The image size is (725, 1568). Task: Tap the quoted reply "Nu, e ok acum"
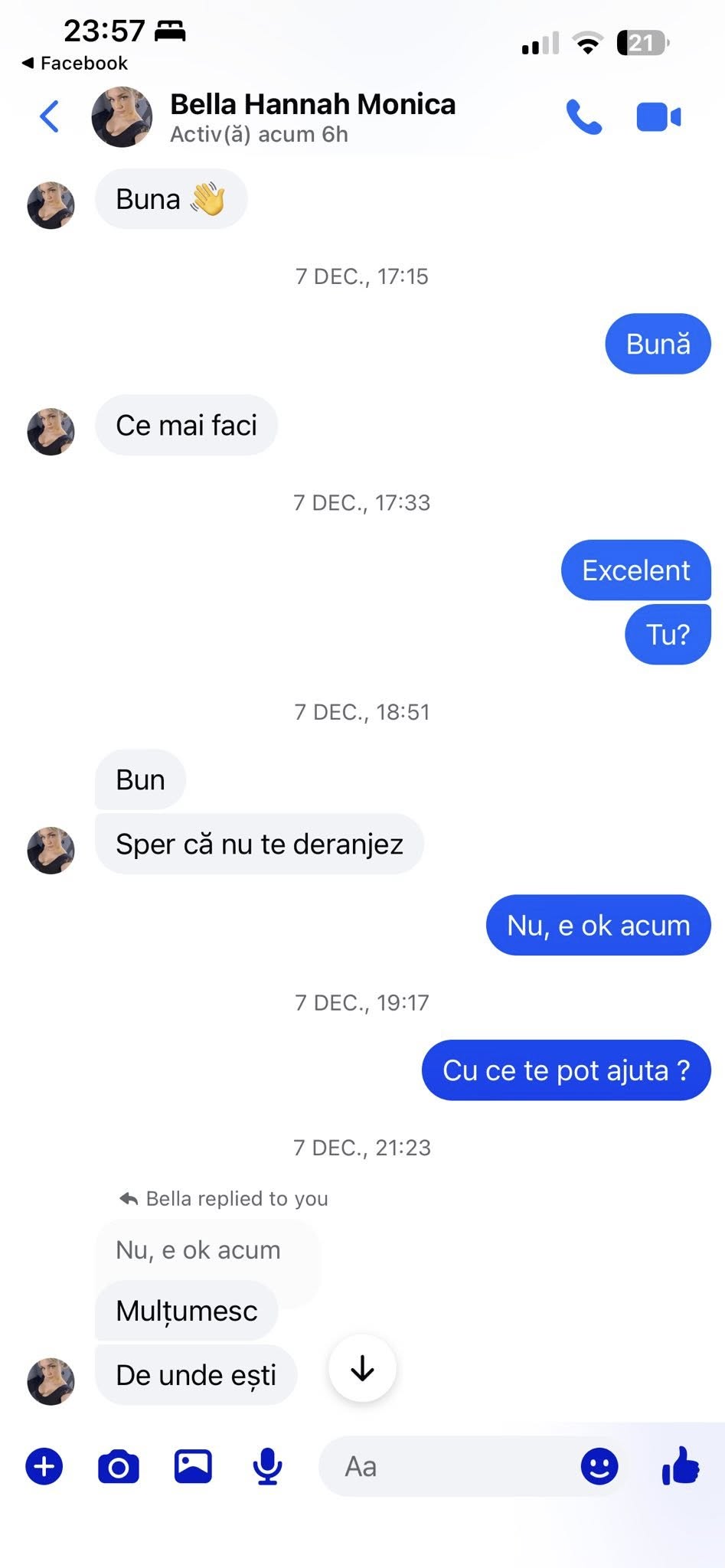pyautogui.click(x=198, y=1250)
